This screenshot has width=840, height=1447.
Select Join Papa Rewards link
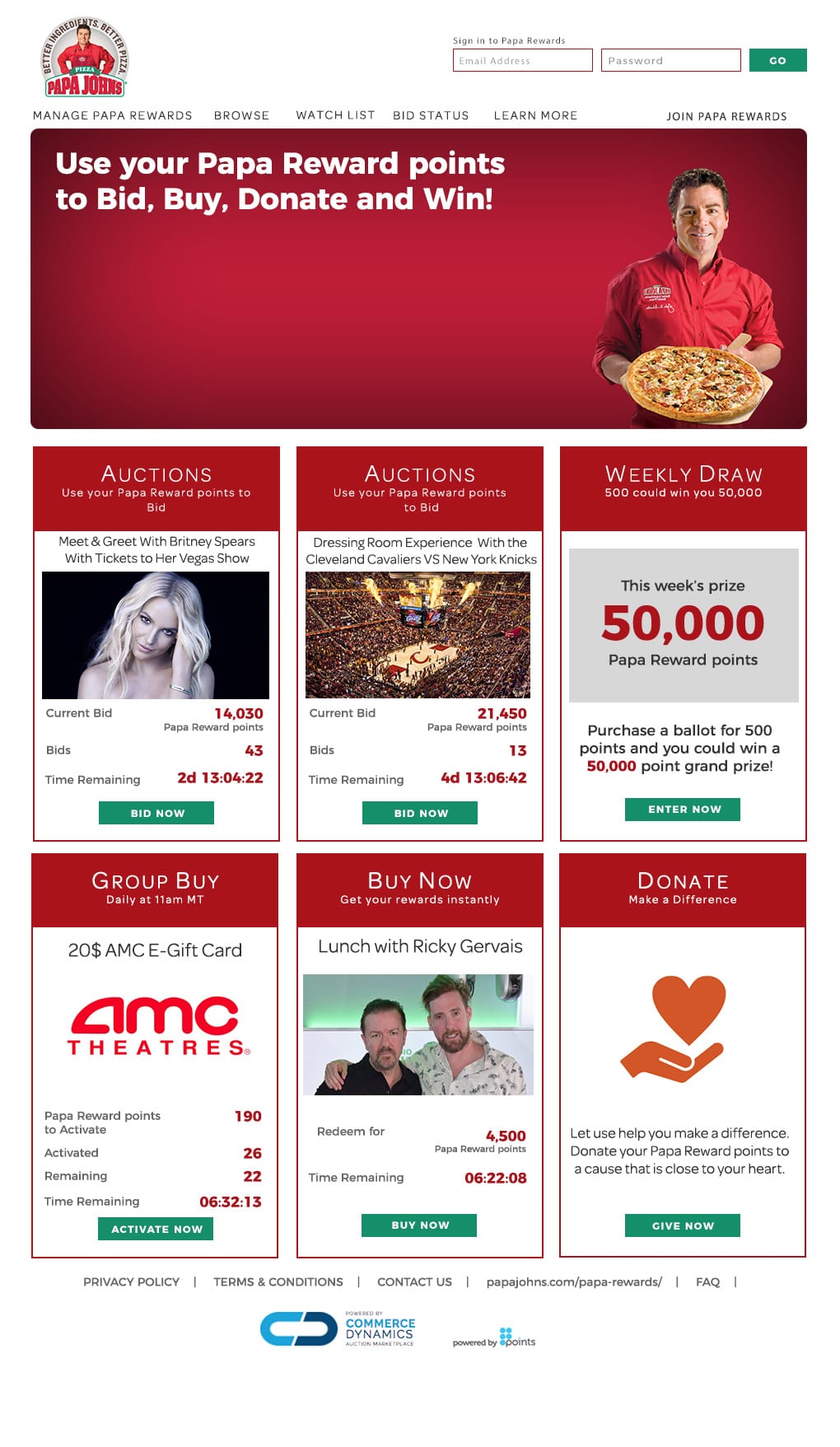coord(726,116)
